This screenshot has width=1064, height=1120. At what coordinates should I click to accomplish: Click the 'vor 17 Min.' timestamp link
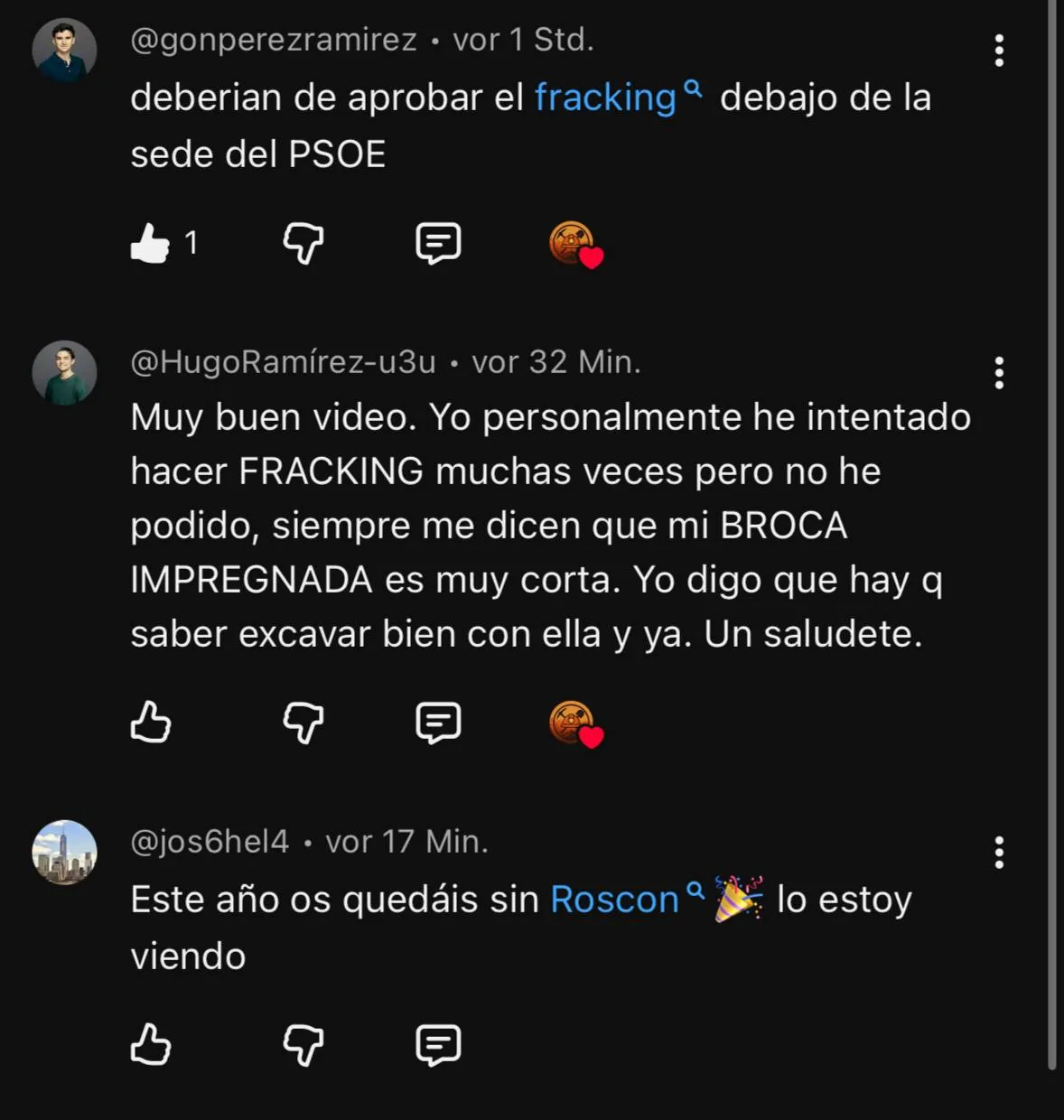pyautogui.click(x=408, y=841)
